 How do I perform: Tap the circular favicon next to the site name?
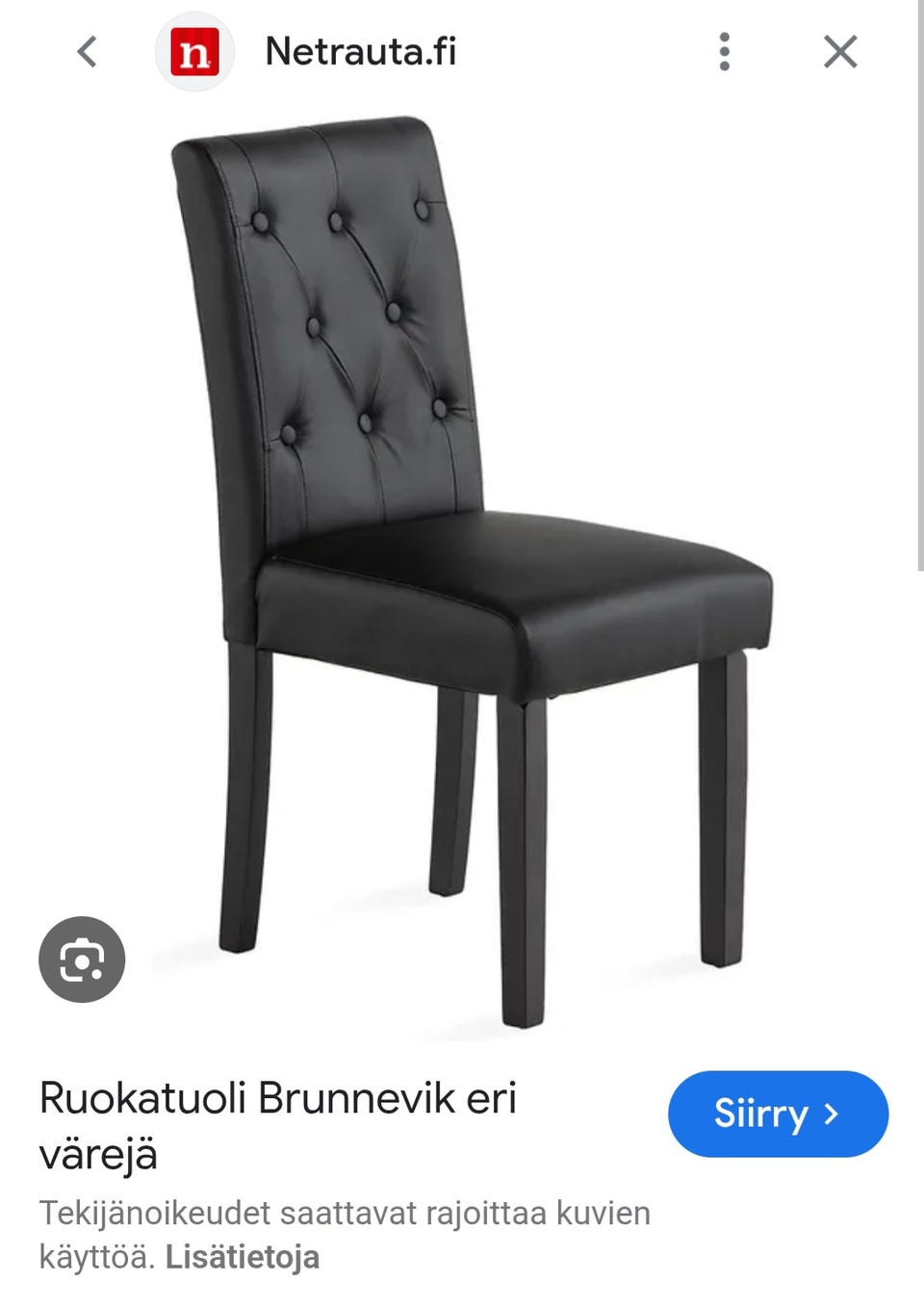(196, 52)
